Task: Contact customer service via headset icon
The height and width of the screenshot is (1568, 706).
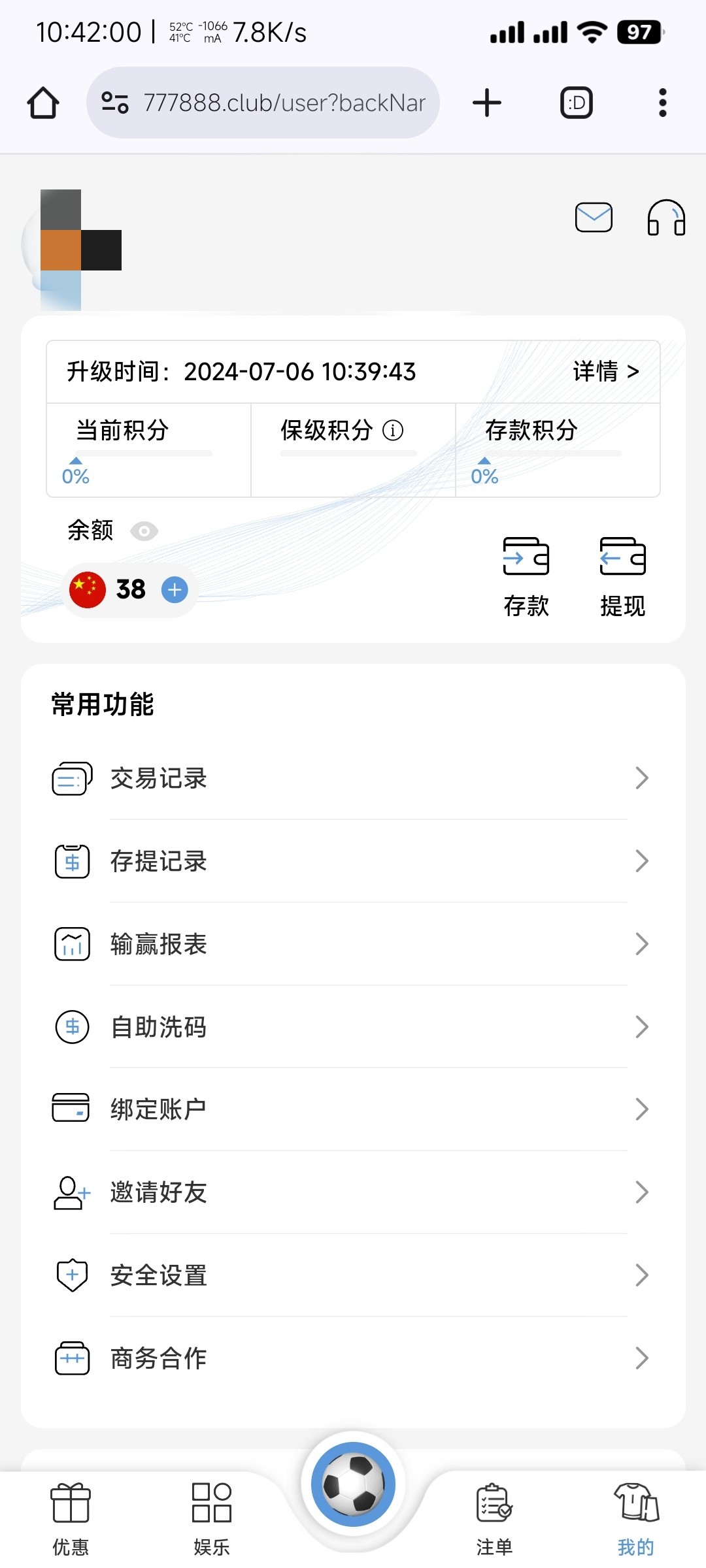Action: click(x=665, y=218)
